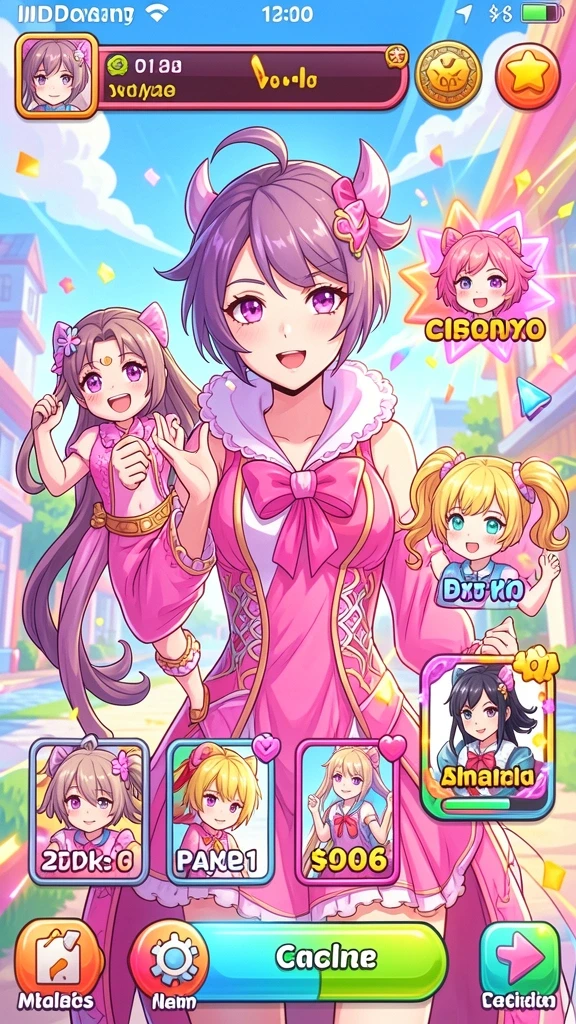Screen dimensions: 576x1024
Task: Tap the blue arrow beside the characters
Action: tap(533, 396)
